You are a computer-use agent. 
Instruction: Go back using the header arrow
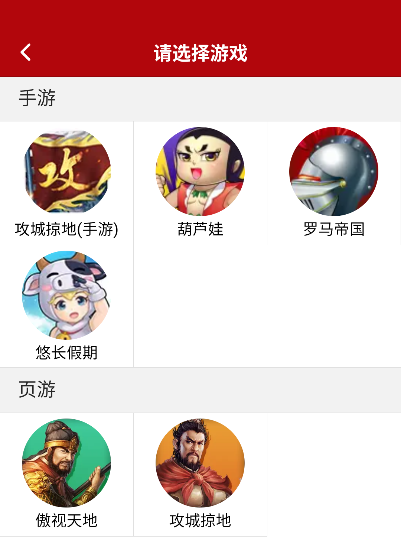click(x=25, y=53)
